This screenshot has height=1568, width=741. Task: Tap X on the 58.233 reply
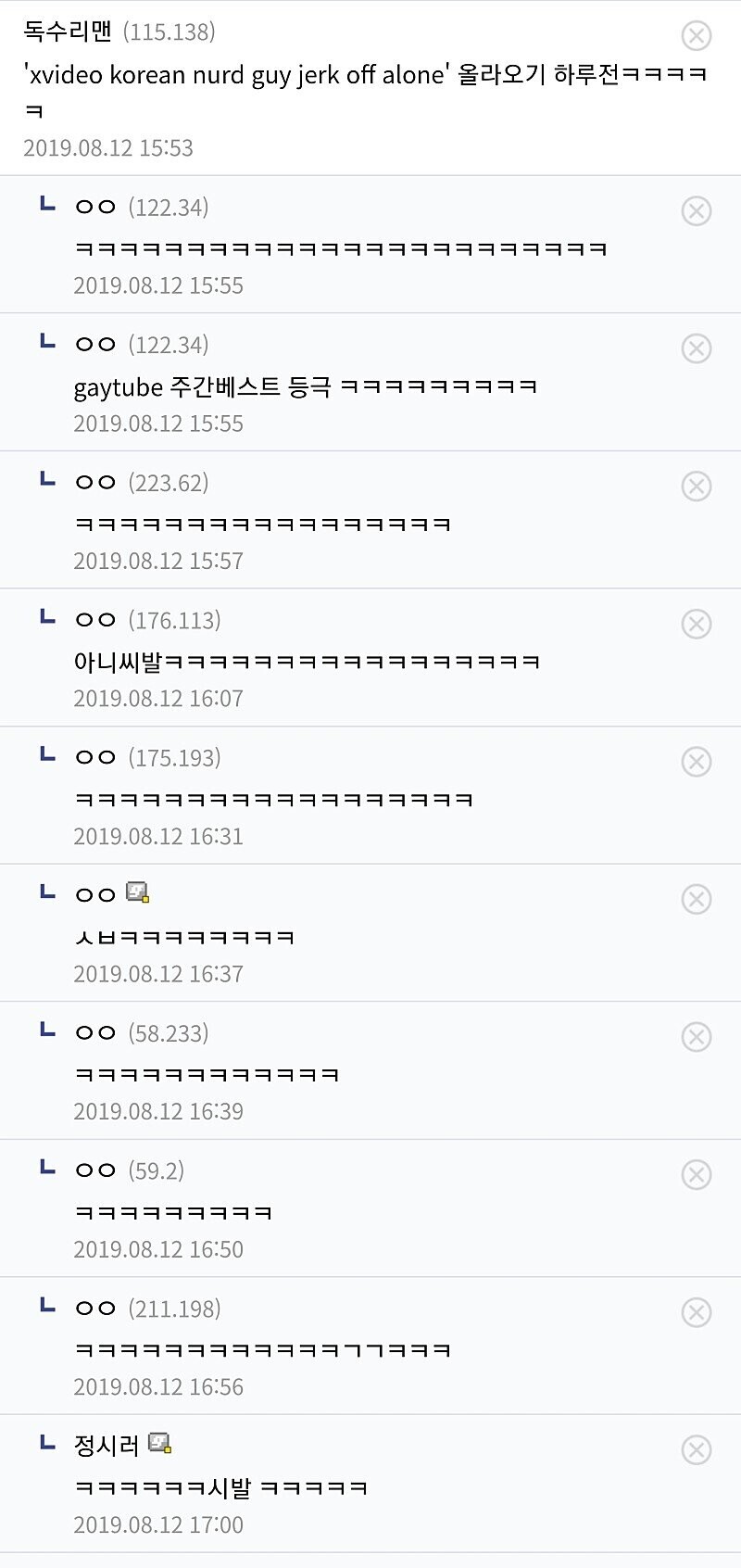coord(696,1037)
